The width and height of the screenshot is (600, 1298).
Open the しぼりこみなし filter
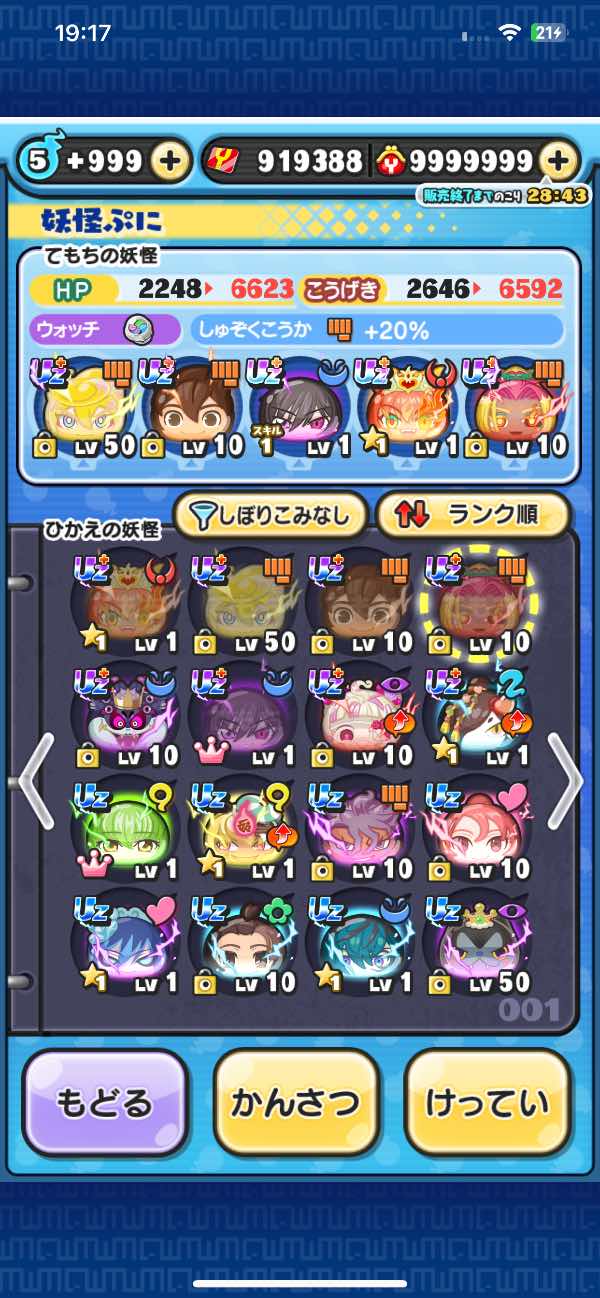(x=270, y=515)
